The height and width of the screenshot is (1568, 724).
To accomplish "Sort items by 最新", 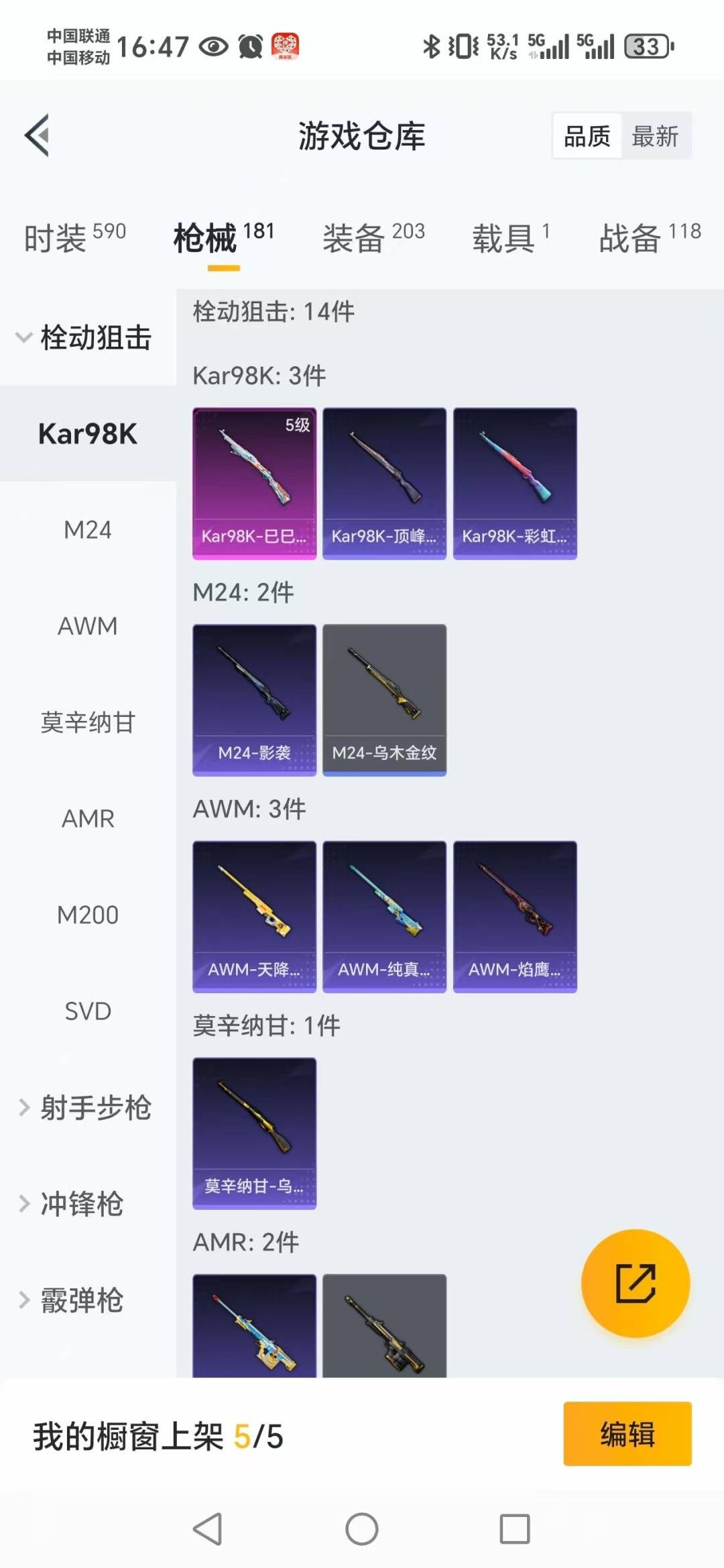I will [x=655, y=136].
